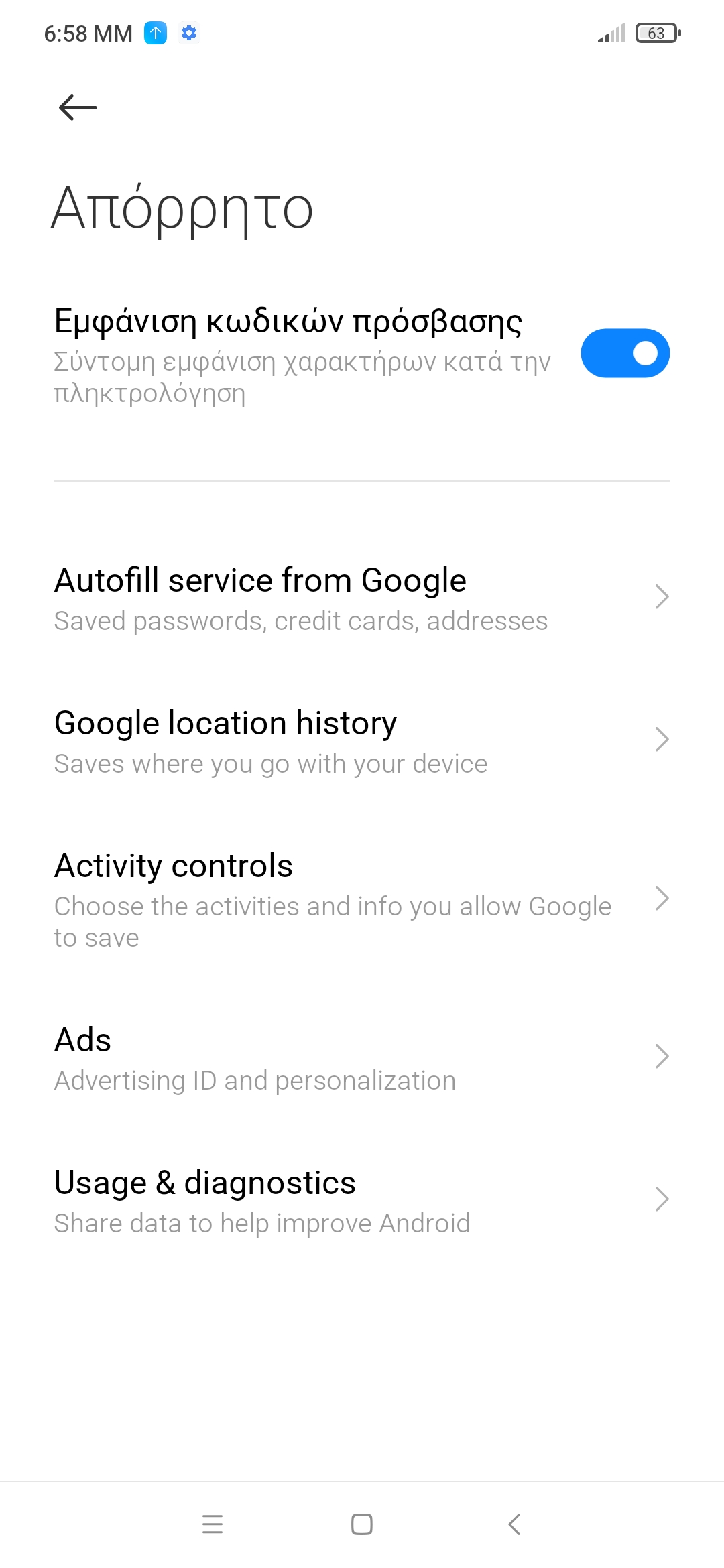Open Autofill service from Google
The image size is (724, 1568).
click(362, 598)
